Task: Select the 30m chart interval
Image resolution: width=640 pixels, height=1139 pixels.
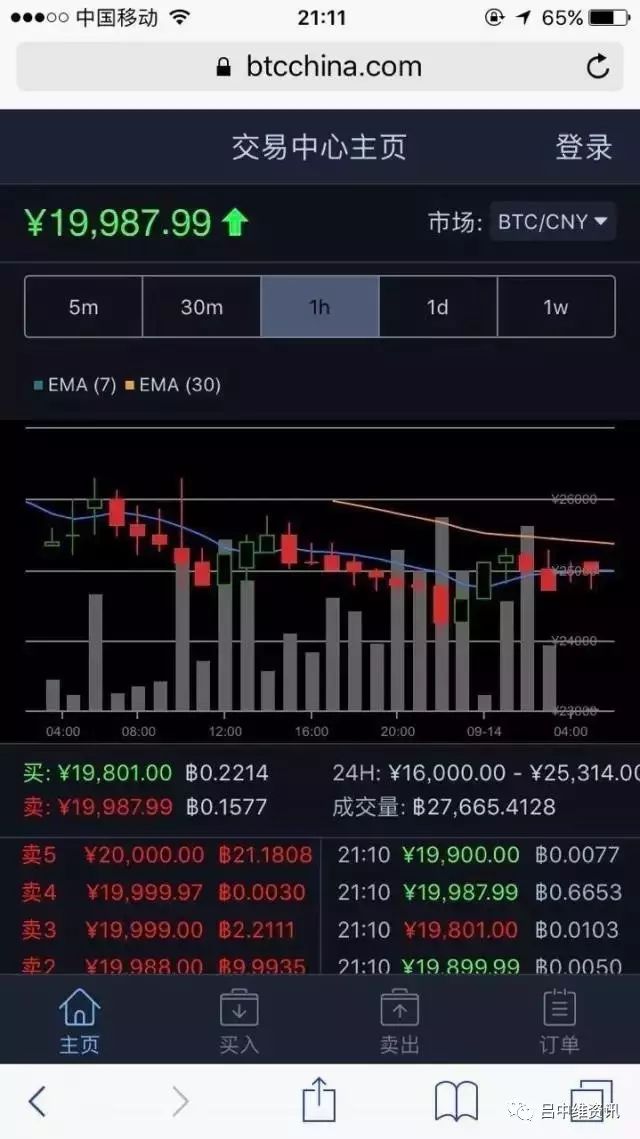Action: point(202,307)
